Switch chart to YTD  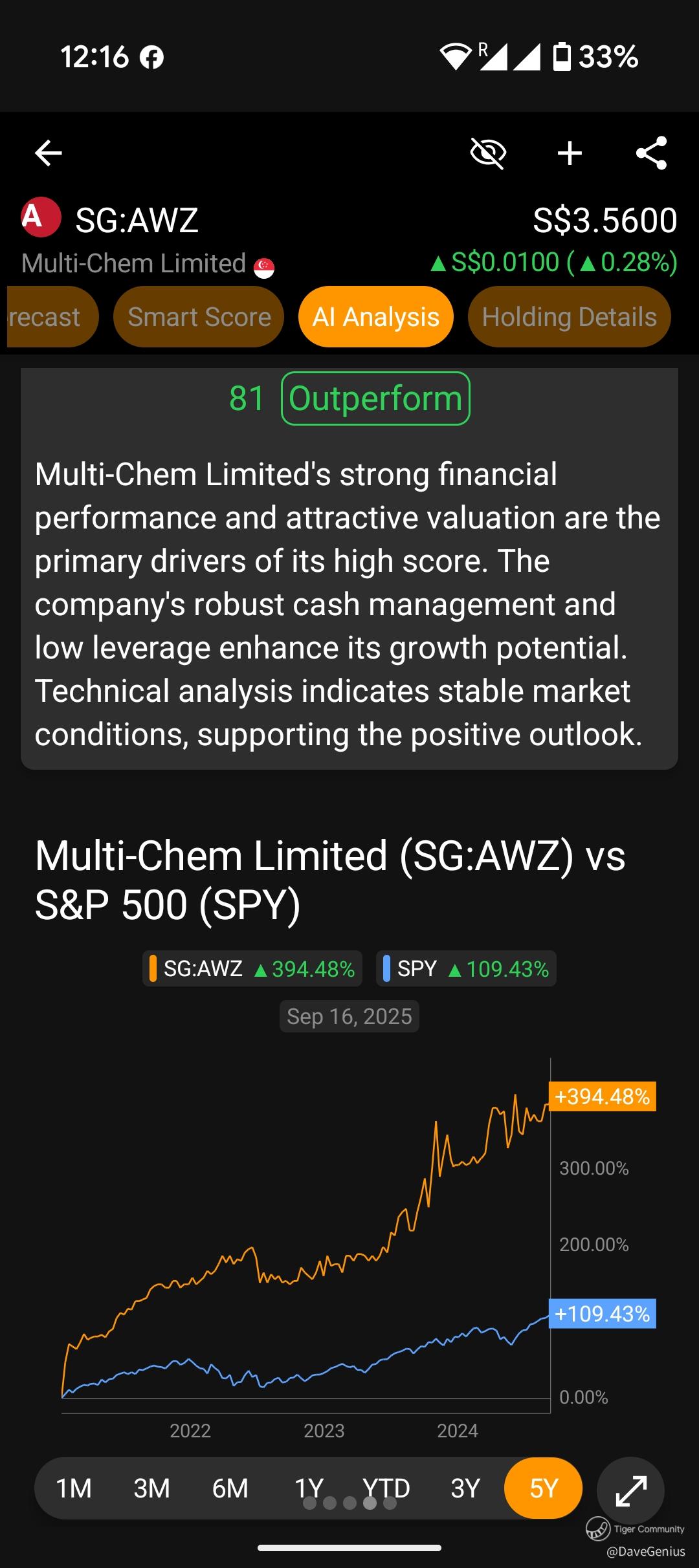point(386,1488)
